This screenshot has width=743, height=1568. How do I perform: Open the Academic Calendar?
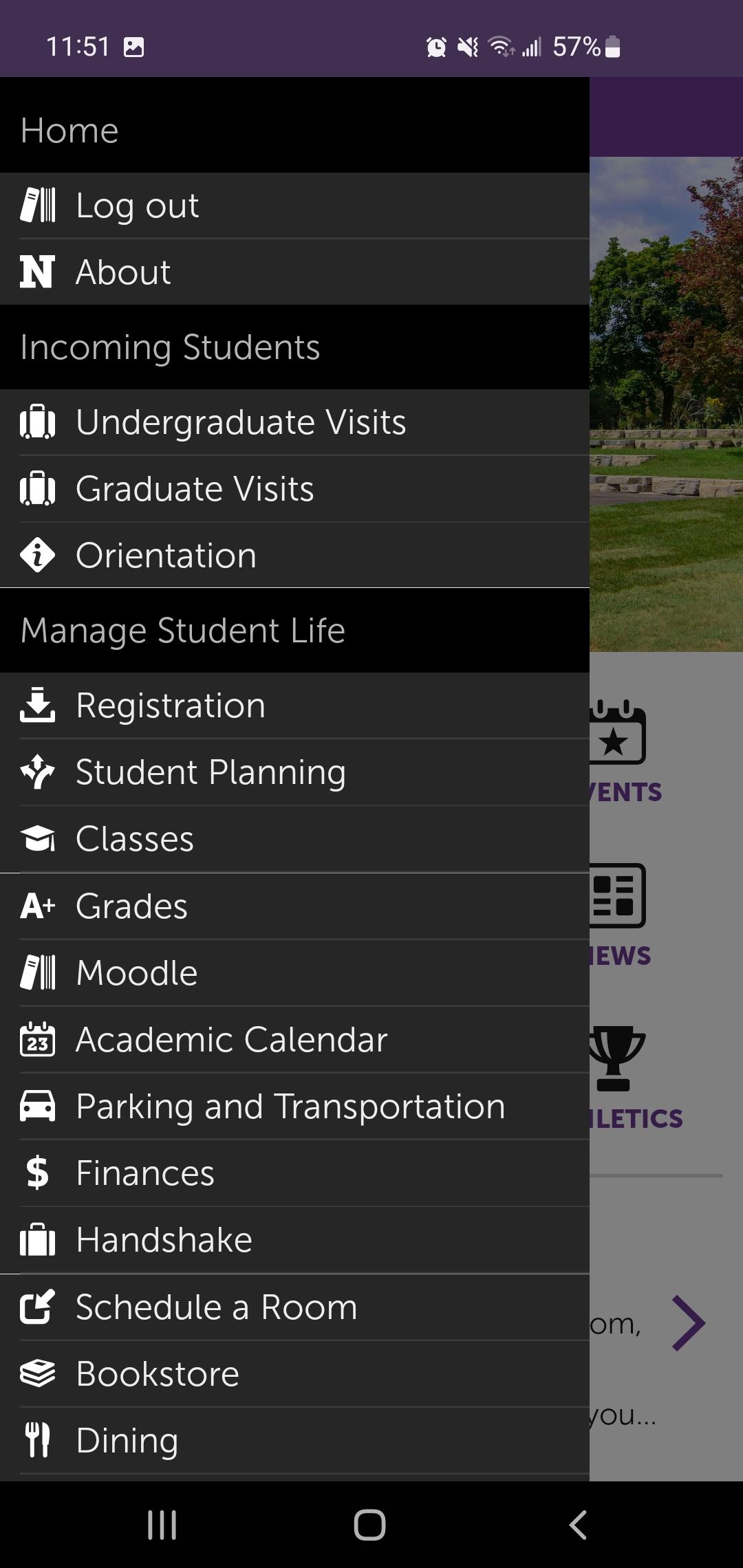pos(294,1040)
